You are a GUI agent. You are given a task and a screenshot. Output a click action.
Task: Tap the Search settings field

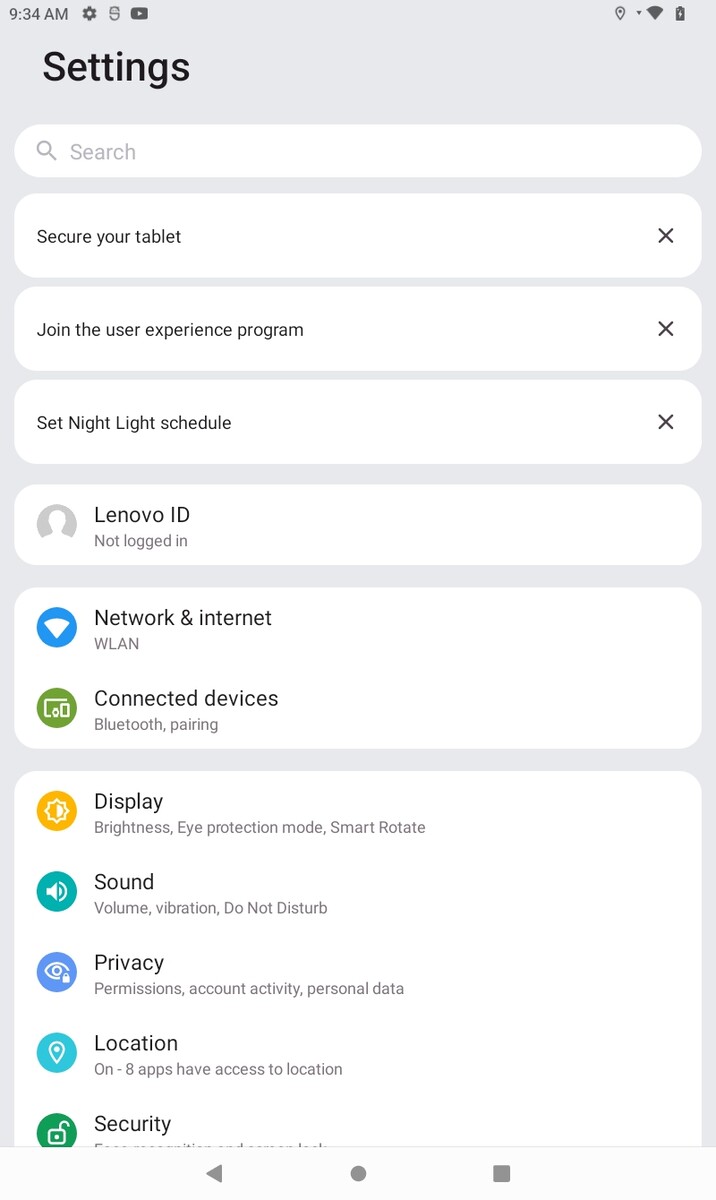click(x=357, y=152)
